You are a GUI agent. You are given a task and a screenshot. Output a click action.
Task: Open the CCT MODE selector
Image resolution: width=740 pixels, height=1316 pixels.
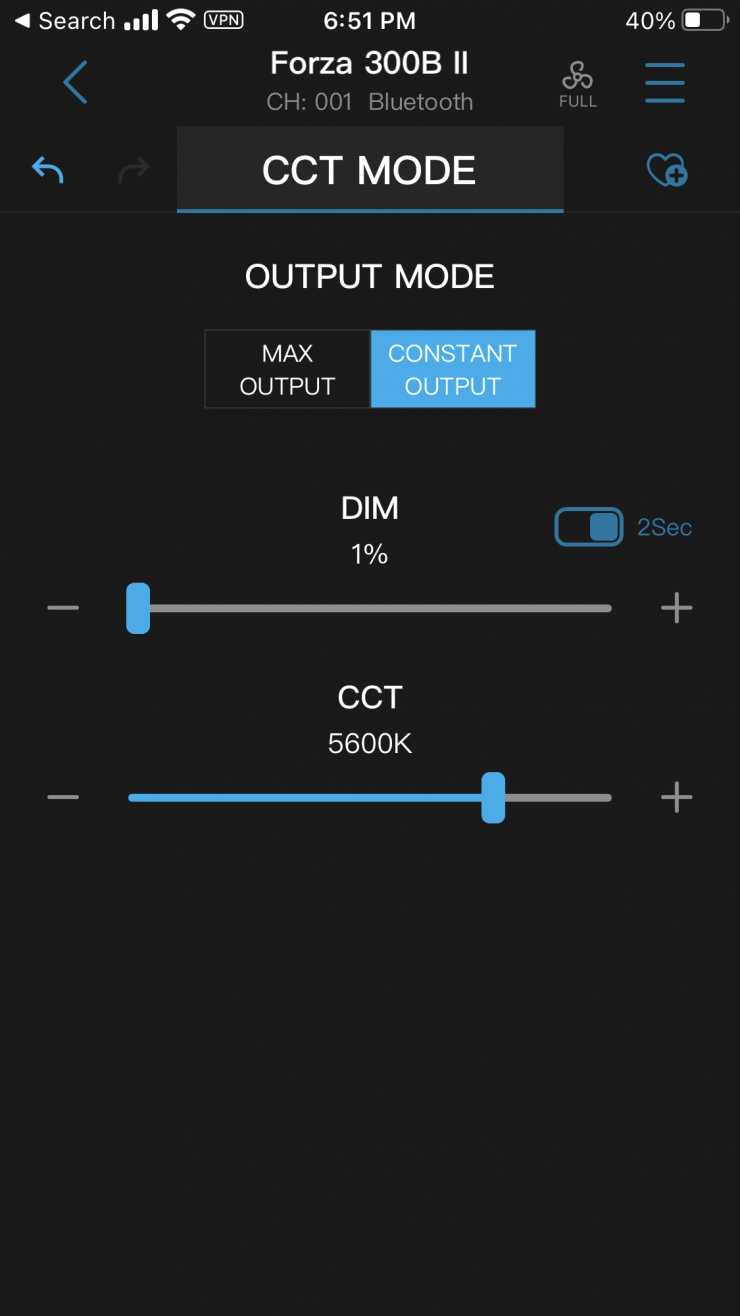coord(370,170)
